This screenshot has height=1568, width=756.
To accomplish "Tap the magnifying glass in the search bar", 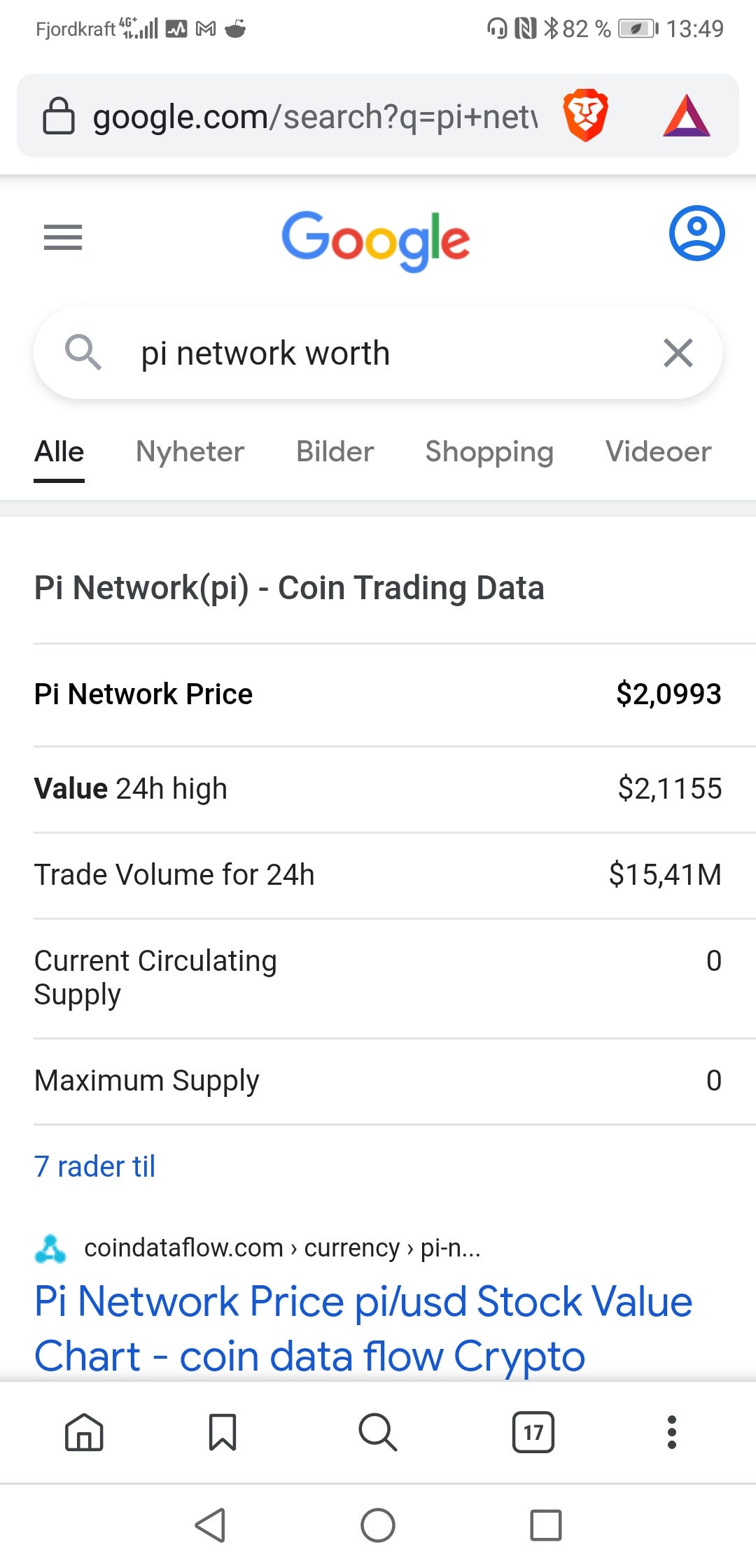I will coord(83,352).
